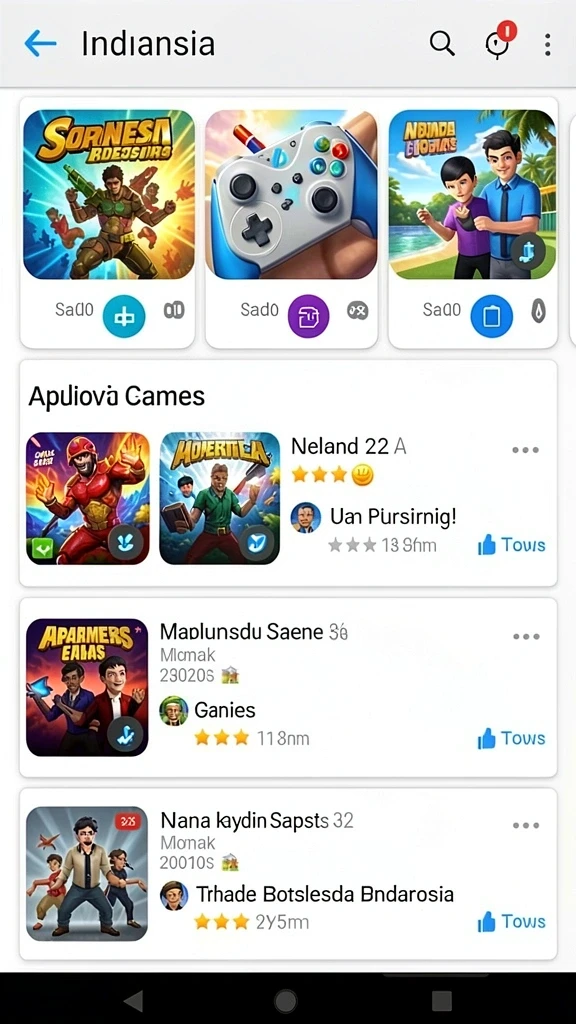Viewport: 576px width, 1024px height.
Task: Go back using the blue arrow
Action: 40,44
